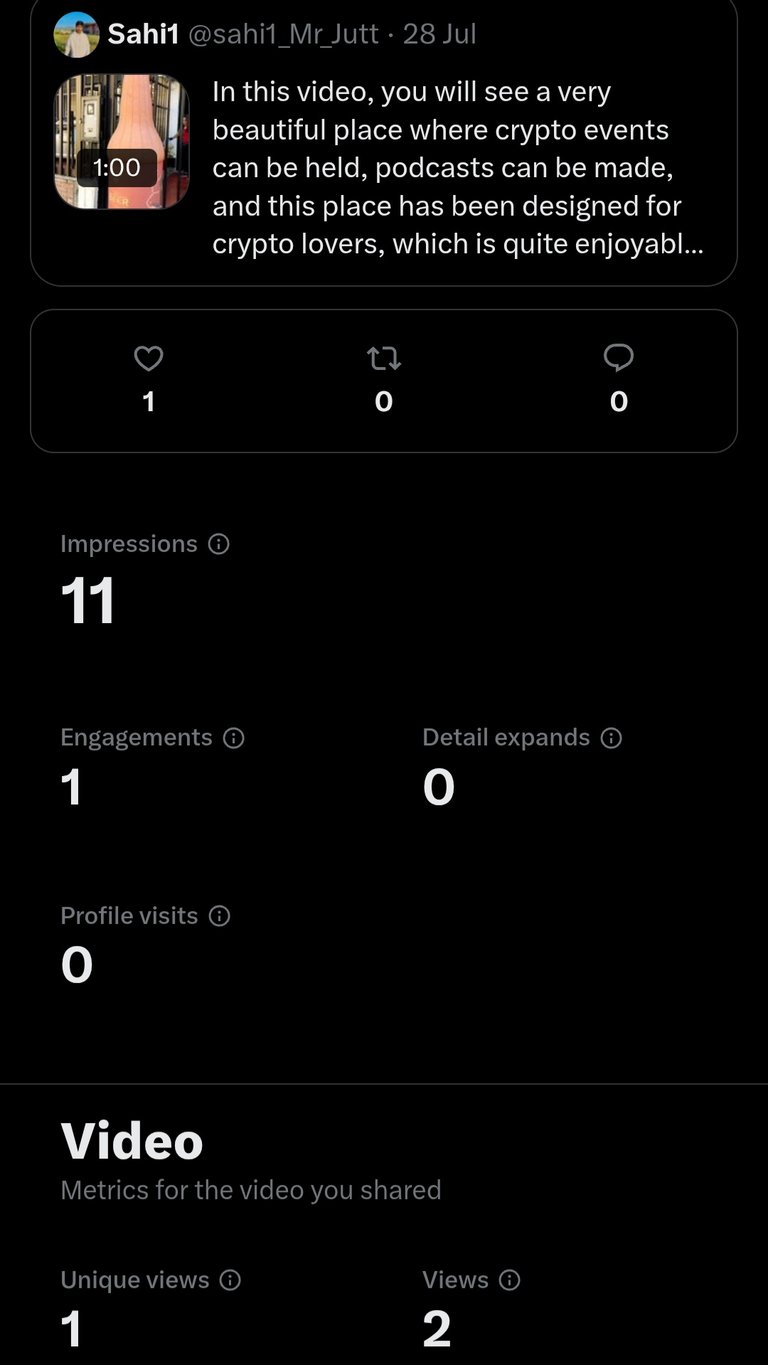Open the post text about crypto events
The height and width of the screenshot is (1365, 768).
[x=459, y=168]
